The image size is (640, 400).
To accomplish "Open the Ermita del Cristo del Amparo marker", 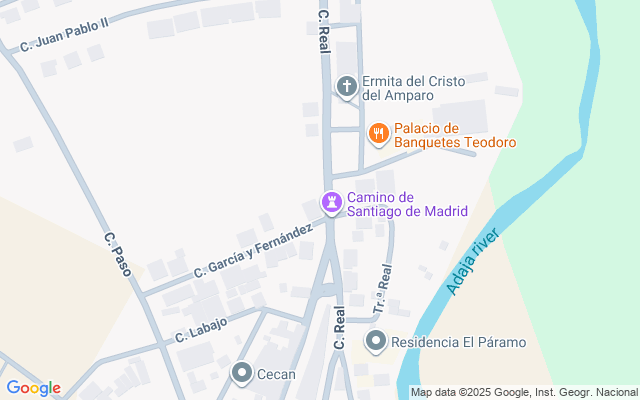I will [347, 87].
